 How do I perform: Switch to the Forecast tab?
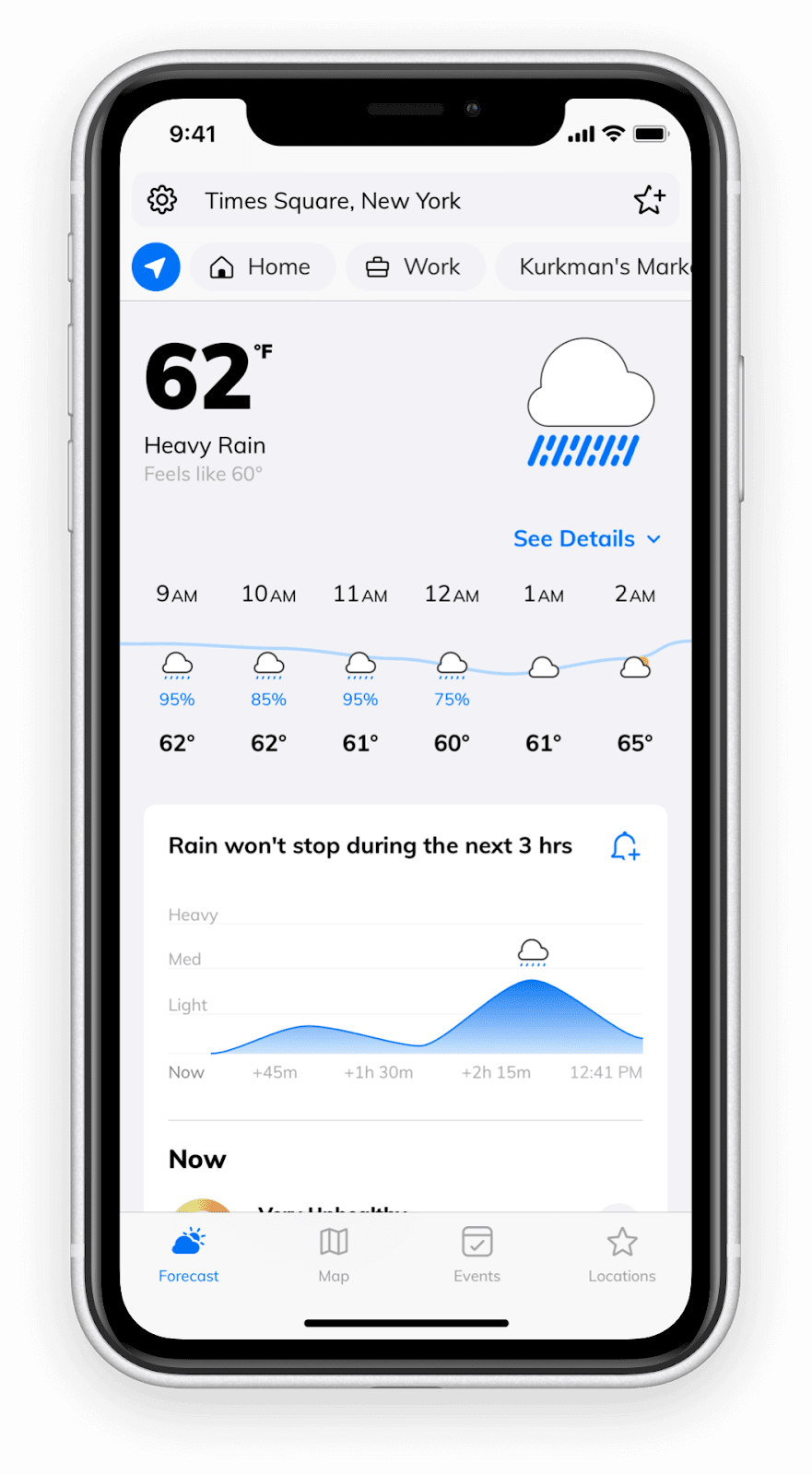[x=189, y=1255]
